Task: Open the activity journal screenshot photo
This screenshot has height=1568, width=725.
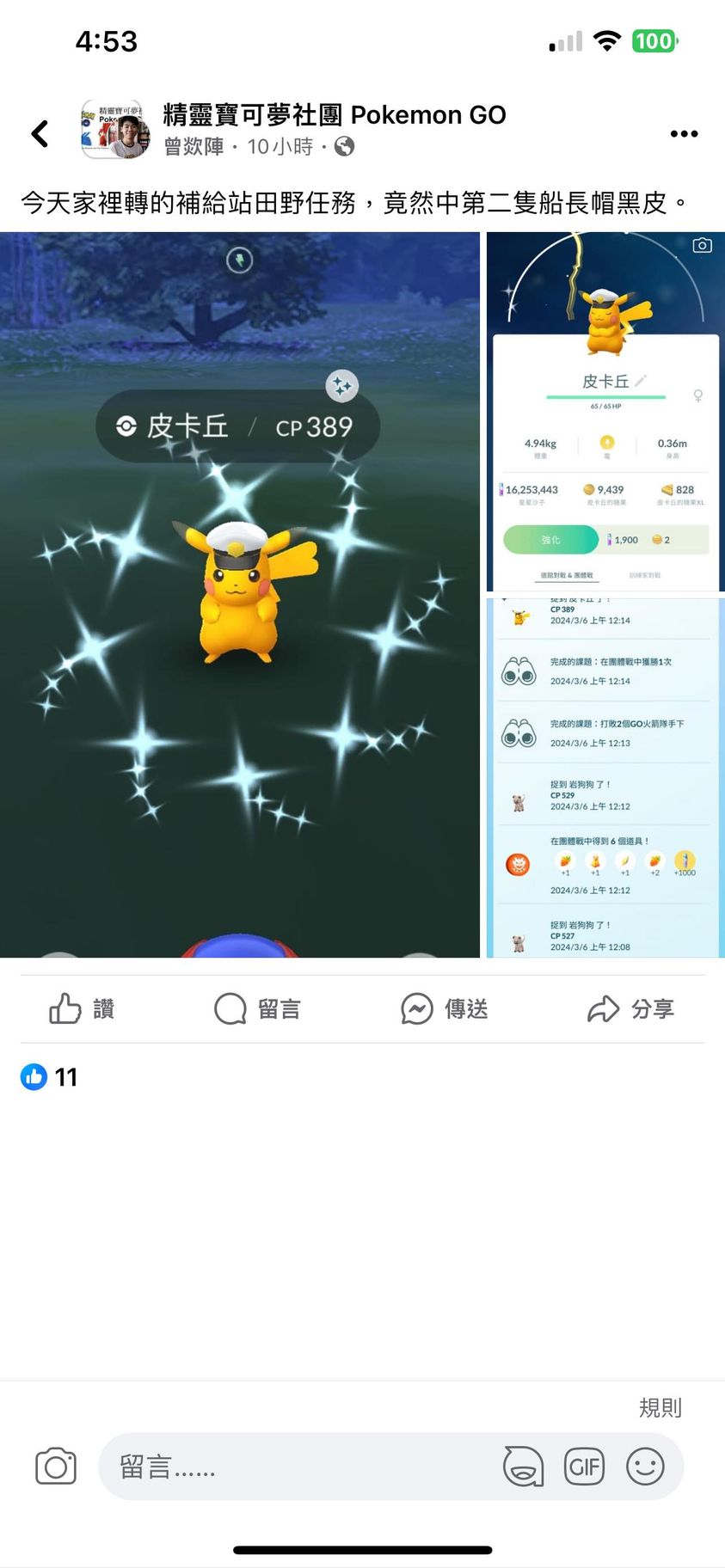Action: 605,778
